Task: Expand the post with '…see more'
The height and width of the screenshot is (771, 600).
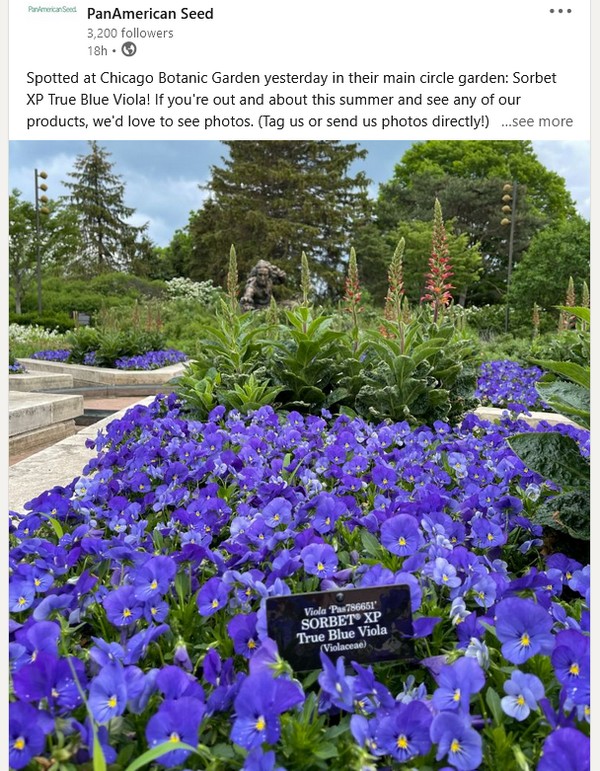Action: (537, 122)
